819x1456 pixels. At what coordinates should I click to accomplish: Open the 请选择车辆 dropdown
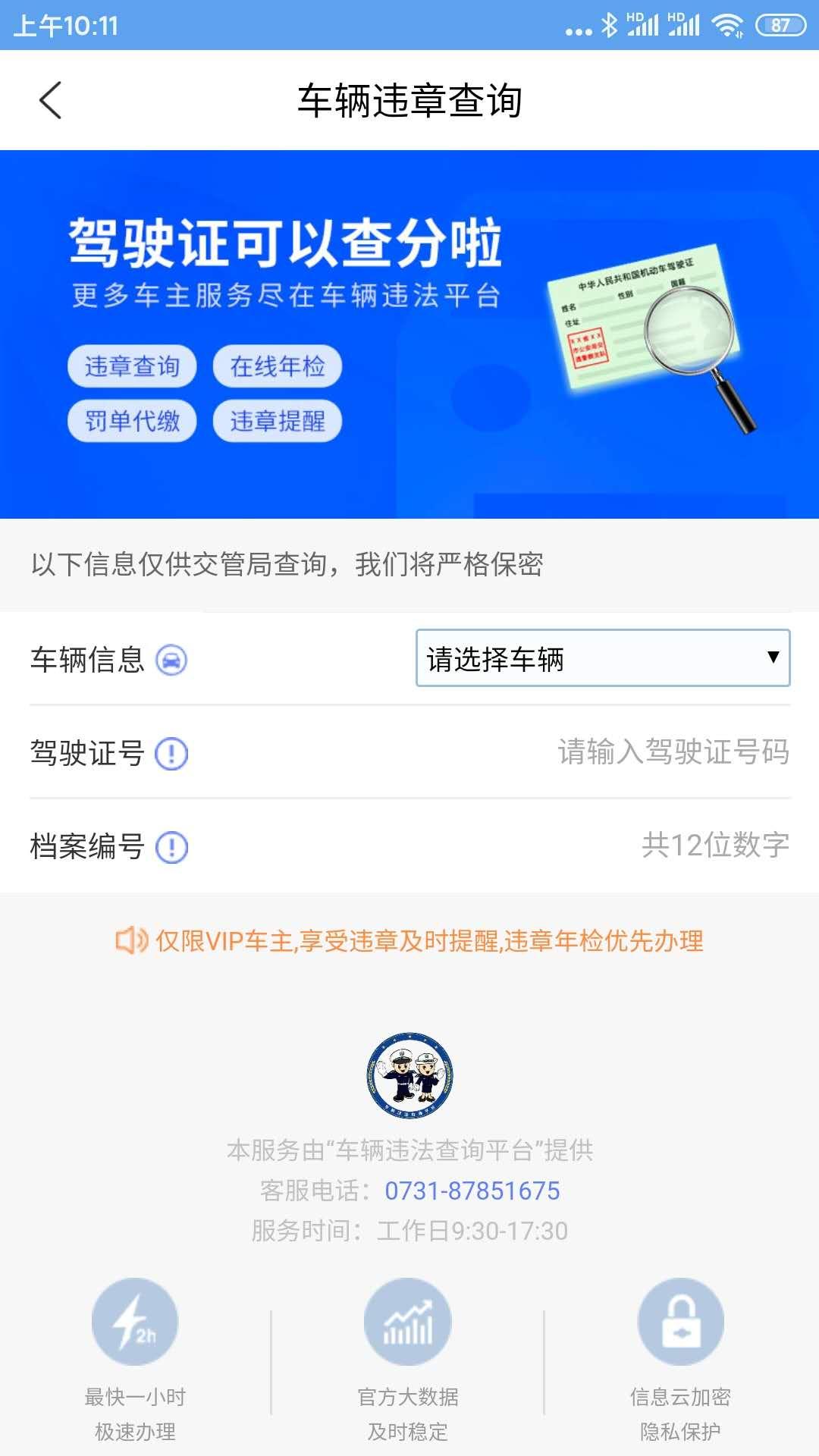pos(603,658)
